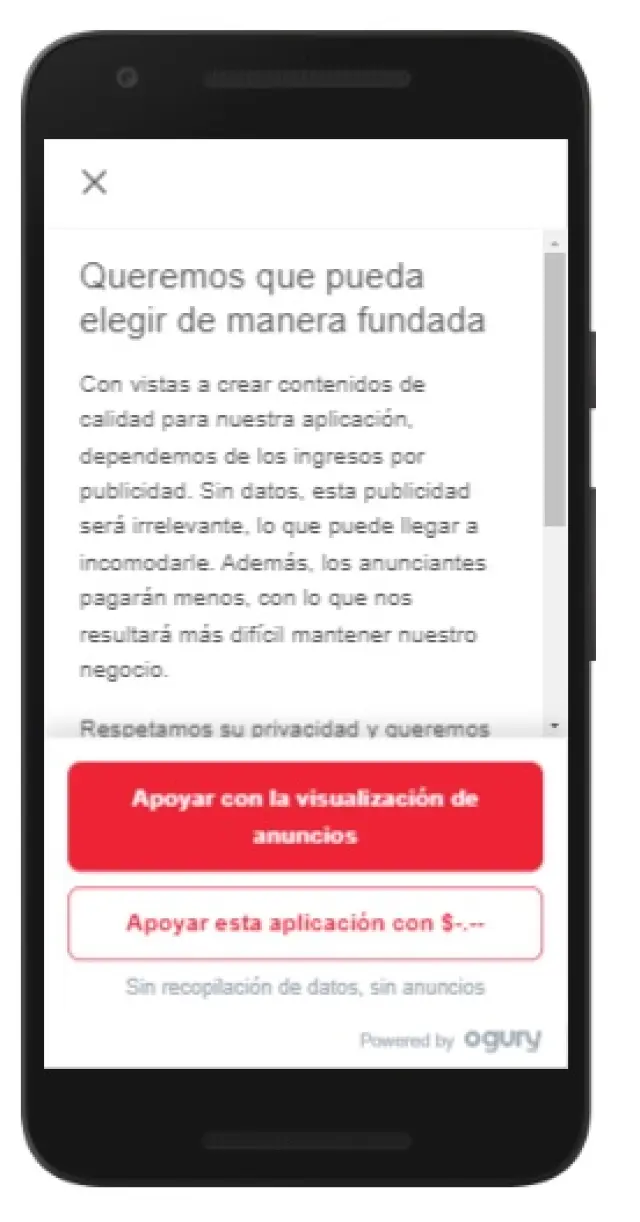Screen dimensions: 640x1222
Task: Choose Apoyar con la visualización de anuncios
Action: tap(305, 816)
